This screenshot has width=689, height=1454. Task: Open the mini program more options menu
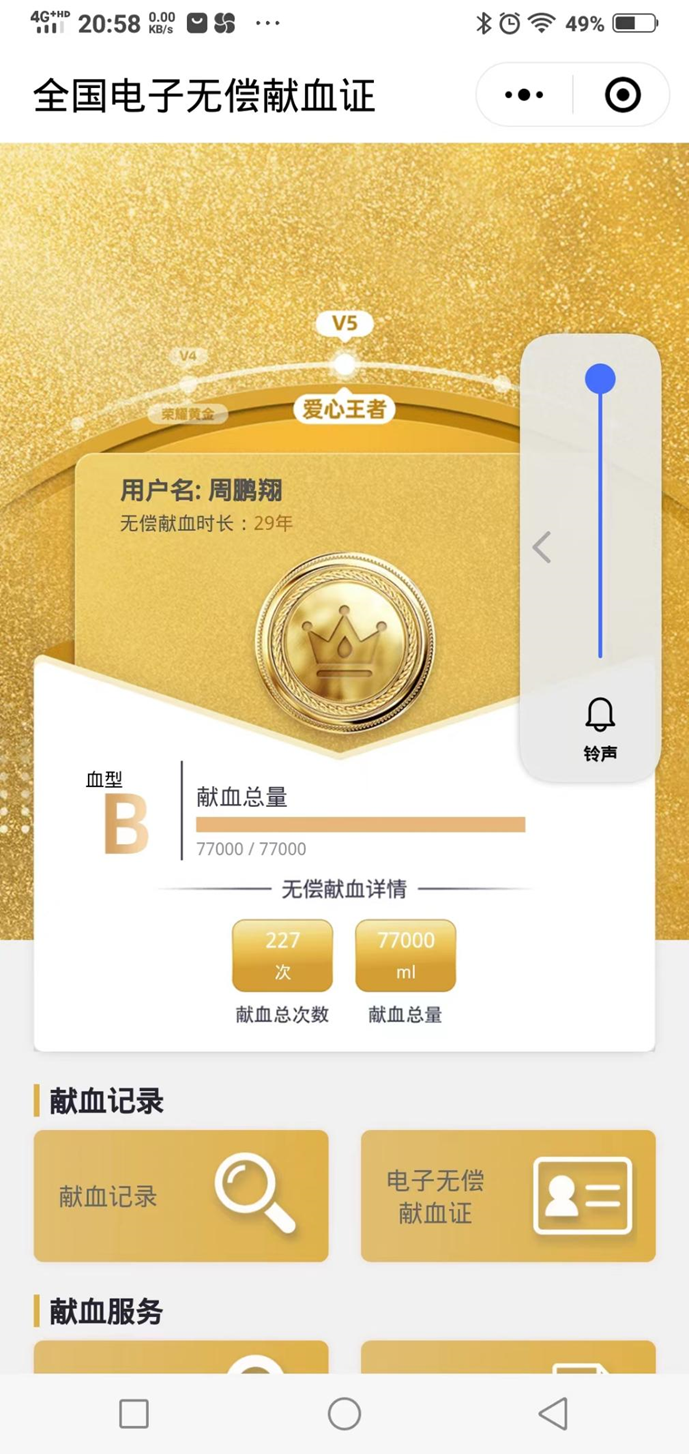[524, 95]
